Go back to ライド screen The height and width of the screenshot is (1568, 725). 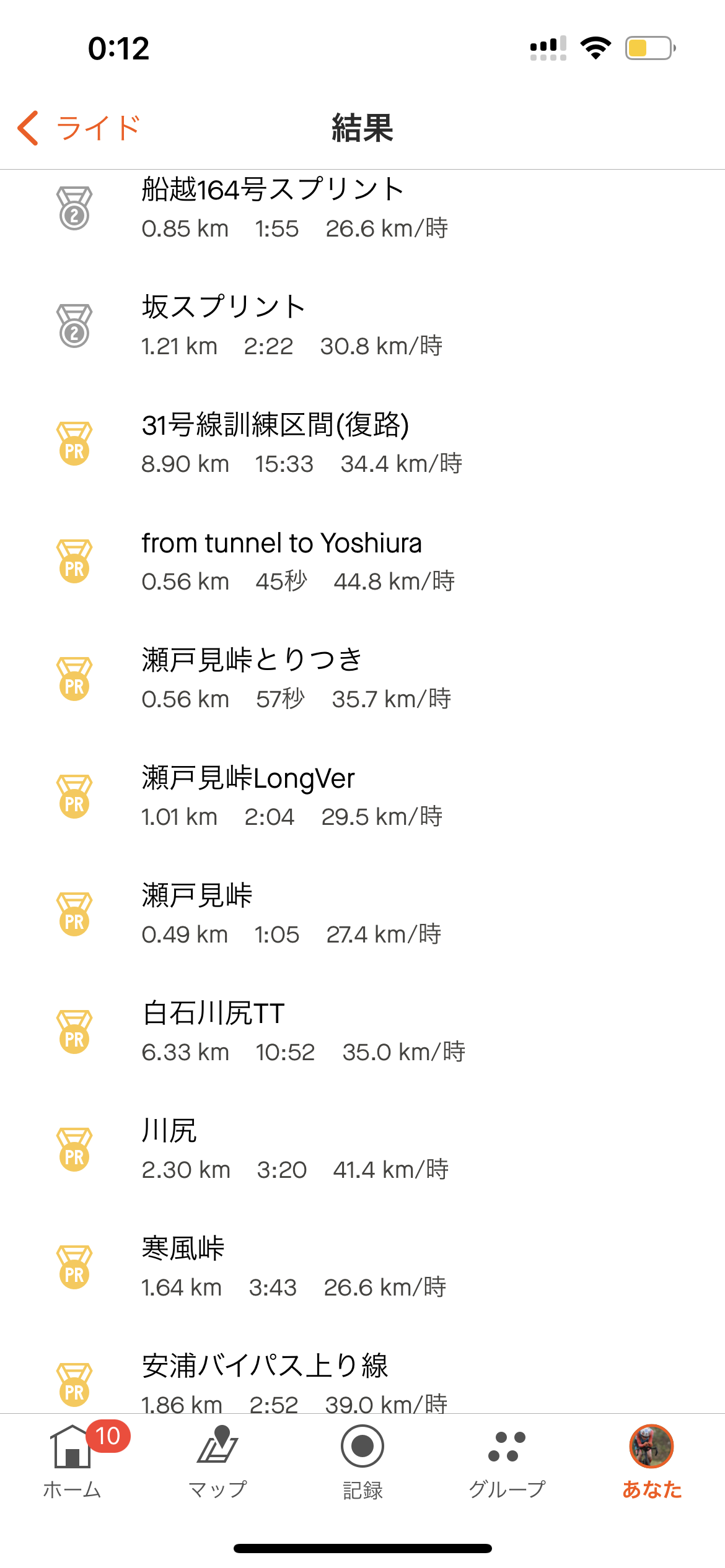point(79,128)
